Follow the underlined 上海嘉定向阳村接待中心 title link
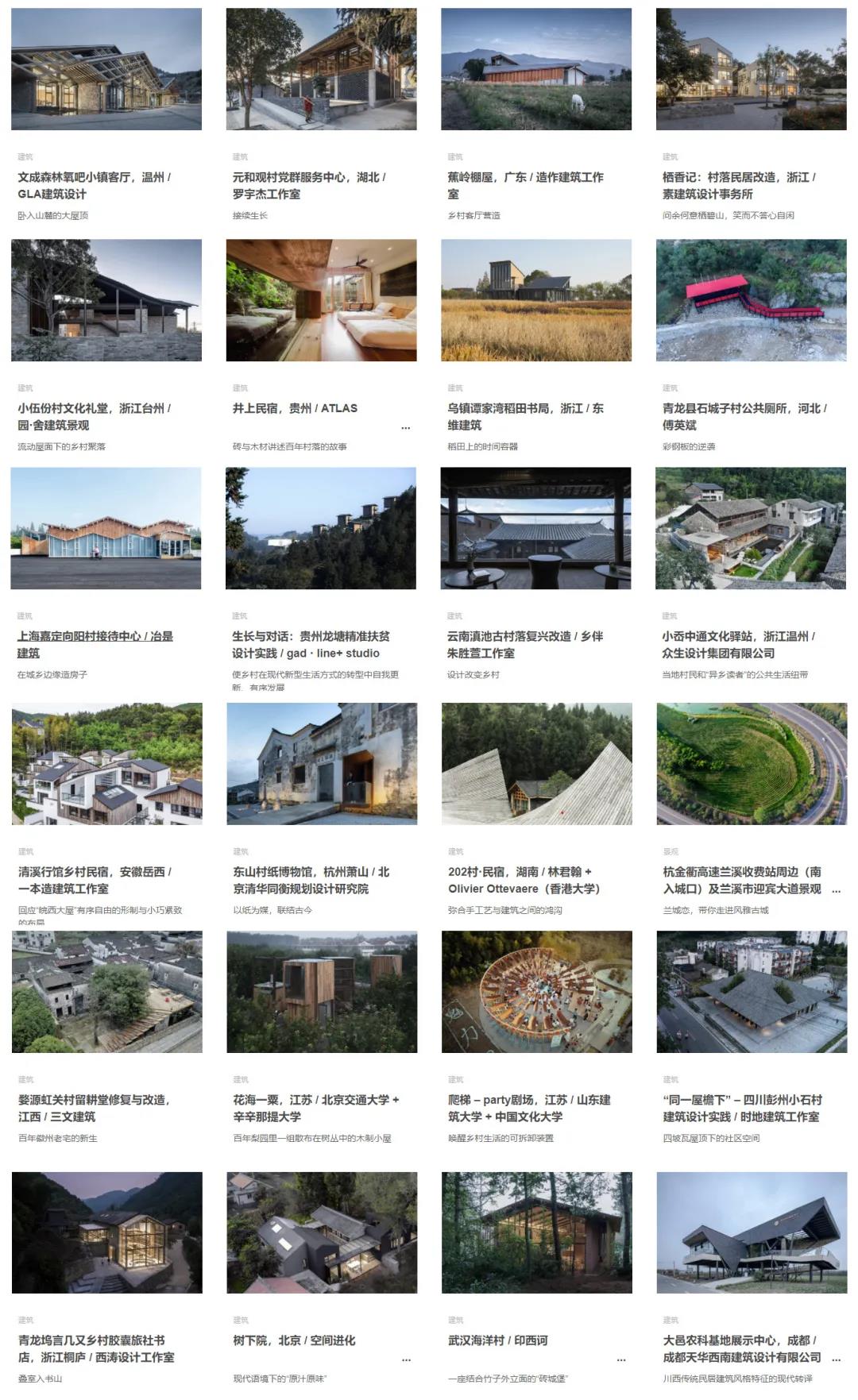Image resolution: width=858 pixels, height=1400 pixels. 95,644
